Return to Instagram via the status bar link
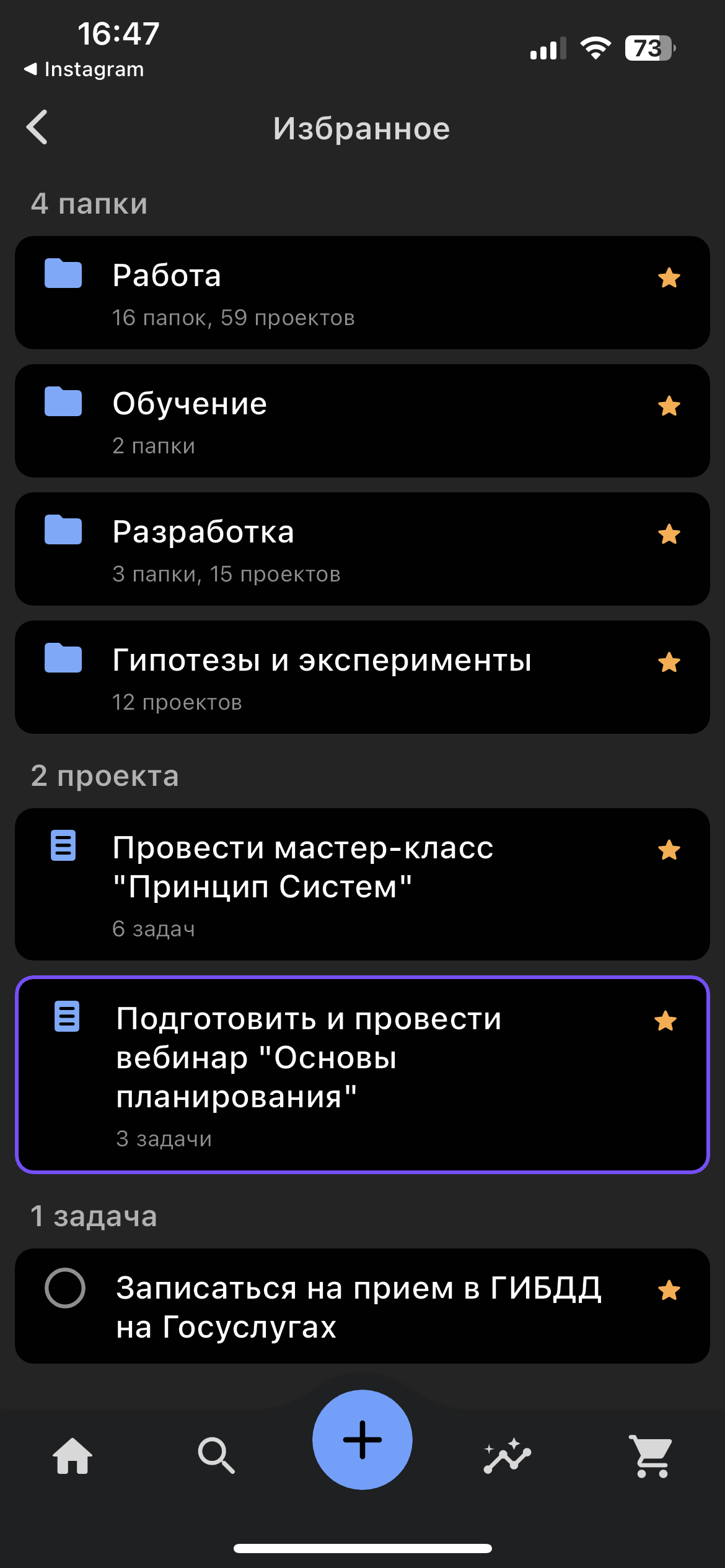The image size is (725, 1568). (x=84, y=69)
